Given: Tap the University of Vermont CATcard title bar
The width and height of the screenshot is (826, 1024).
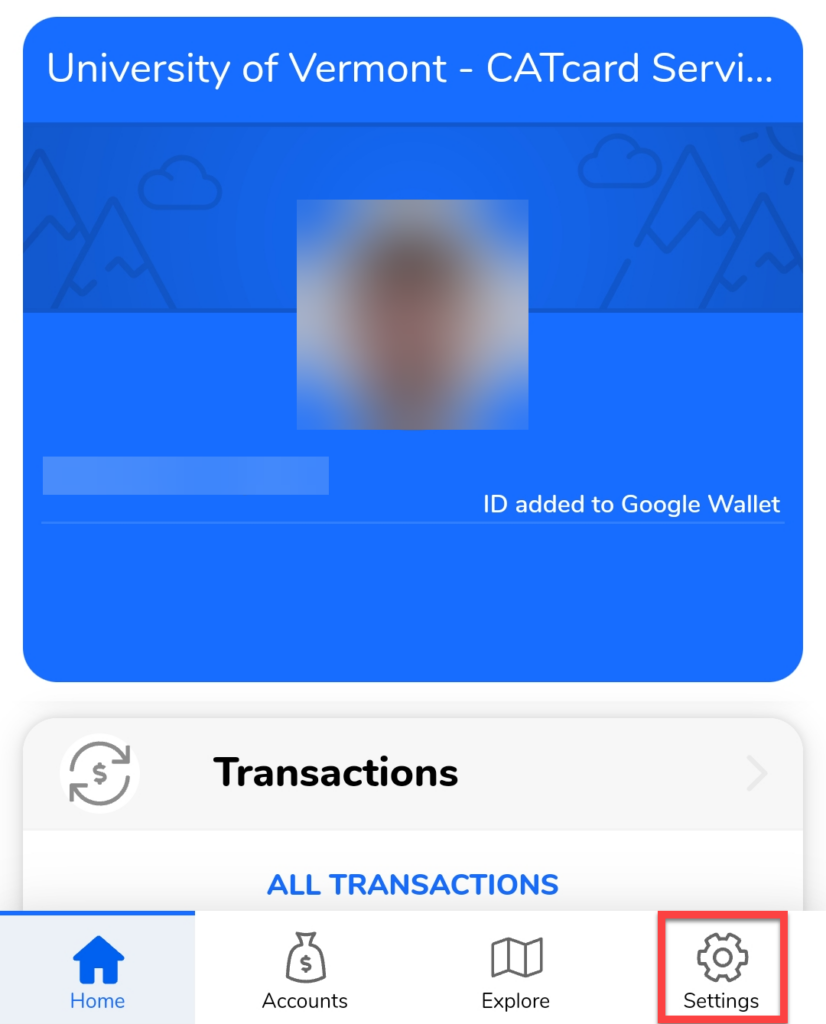Looking at the screenshot, I should [x=412, y=68].
